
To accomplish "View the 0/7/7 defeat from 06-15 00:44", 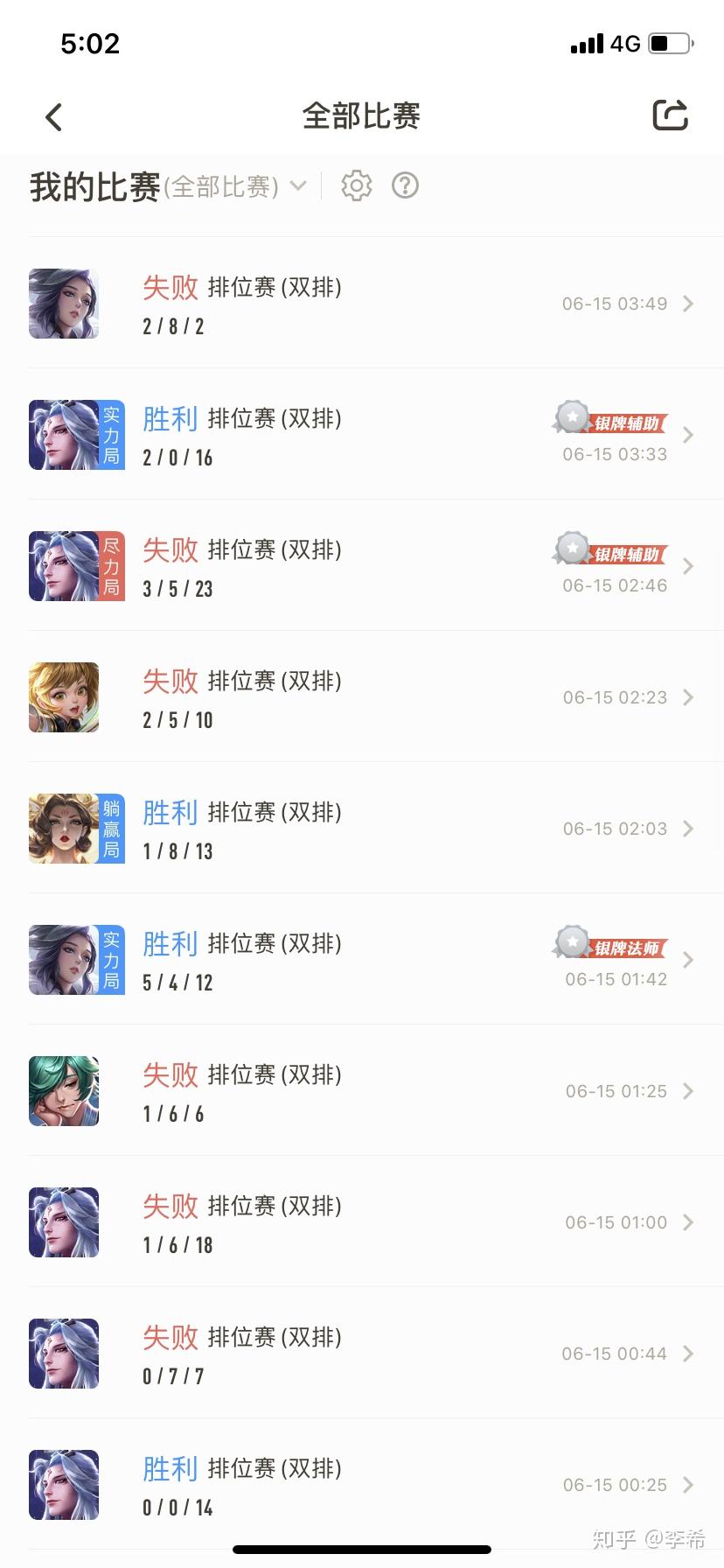I will point(362,1354).
